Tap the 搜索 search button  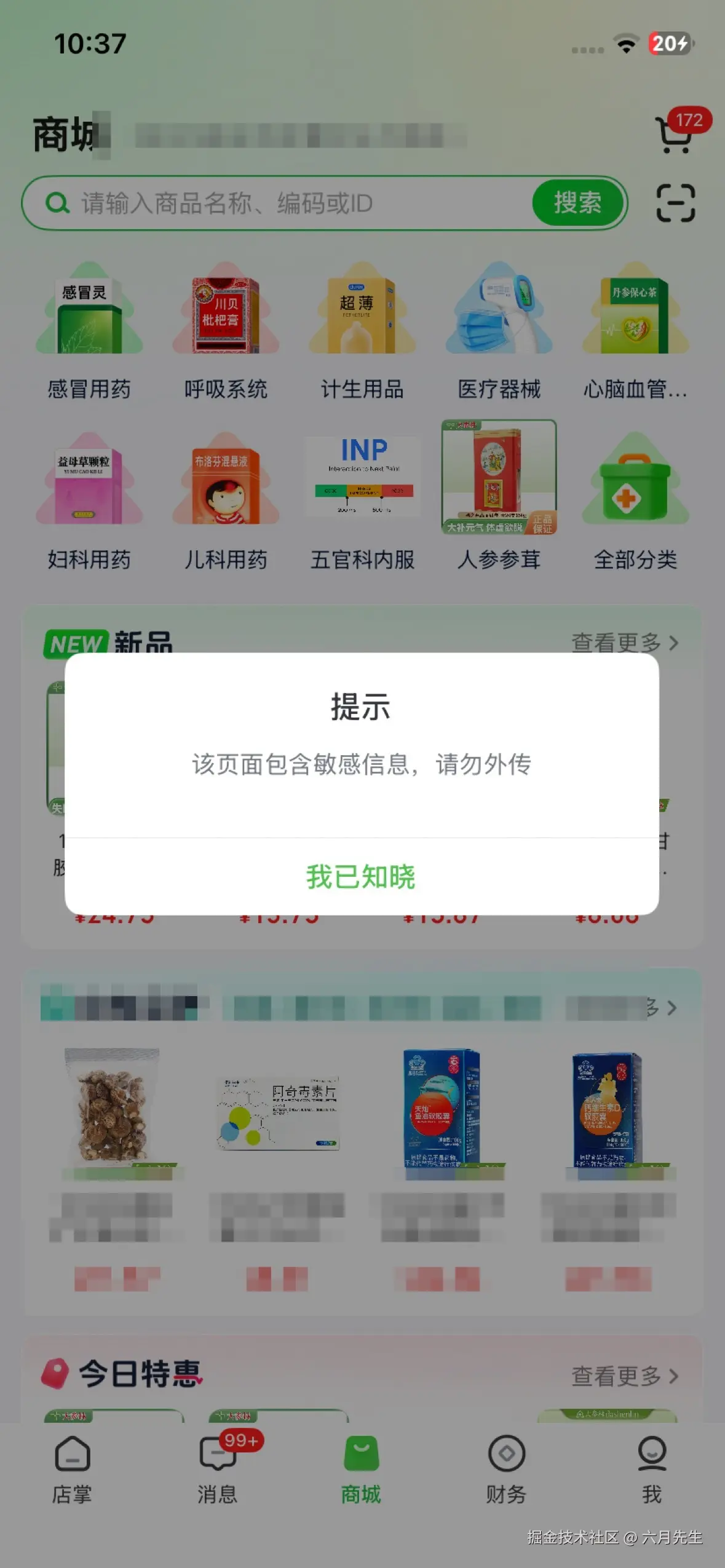577,202
